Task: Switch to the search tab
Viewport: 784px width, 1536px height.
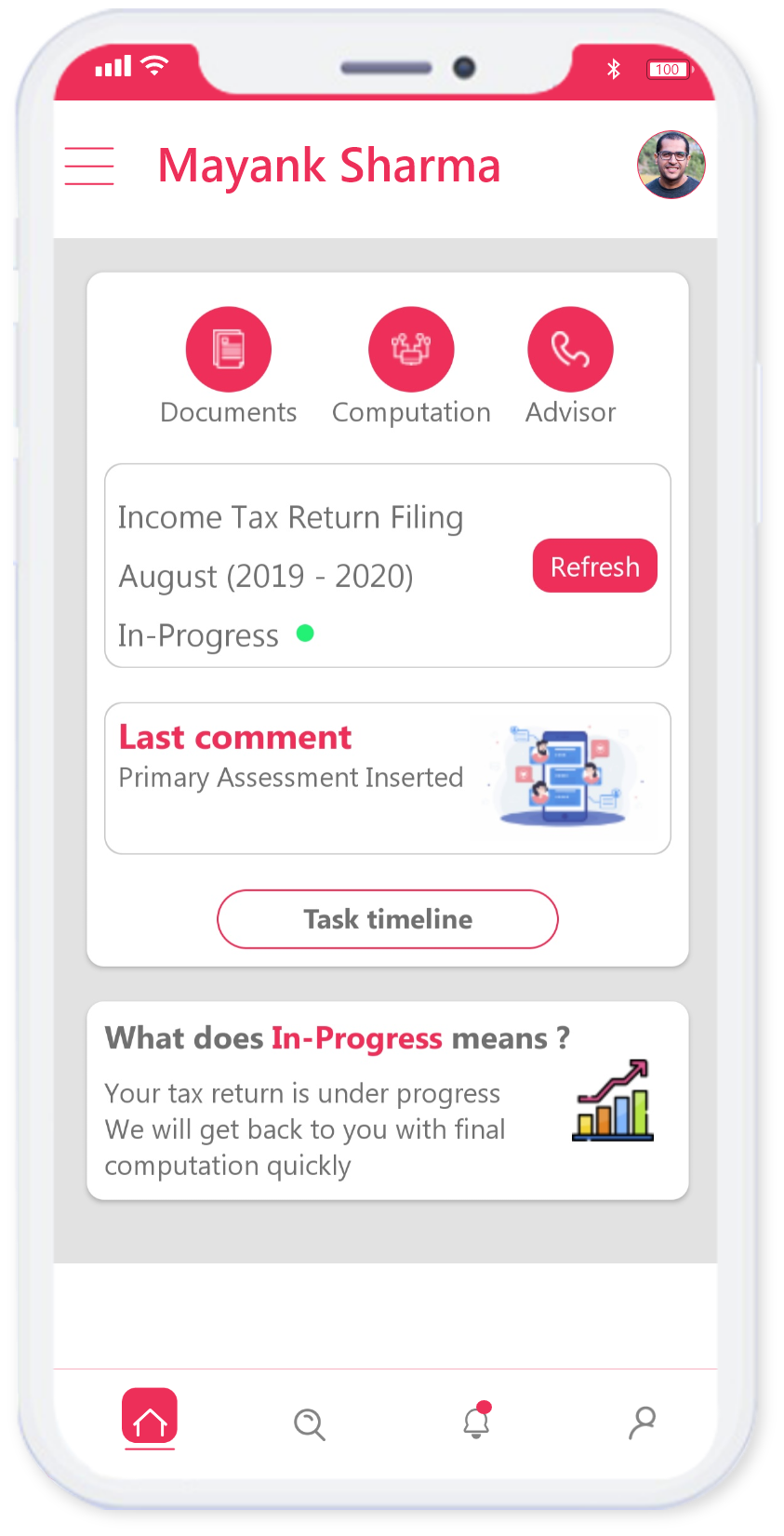Action: pyautogui.click(x=309, y=1423)
